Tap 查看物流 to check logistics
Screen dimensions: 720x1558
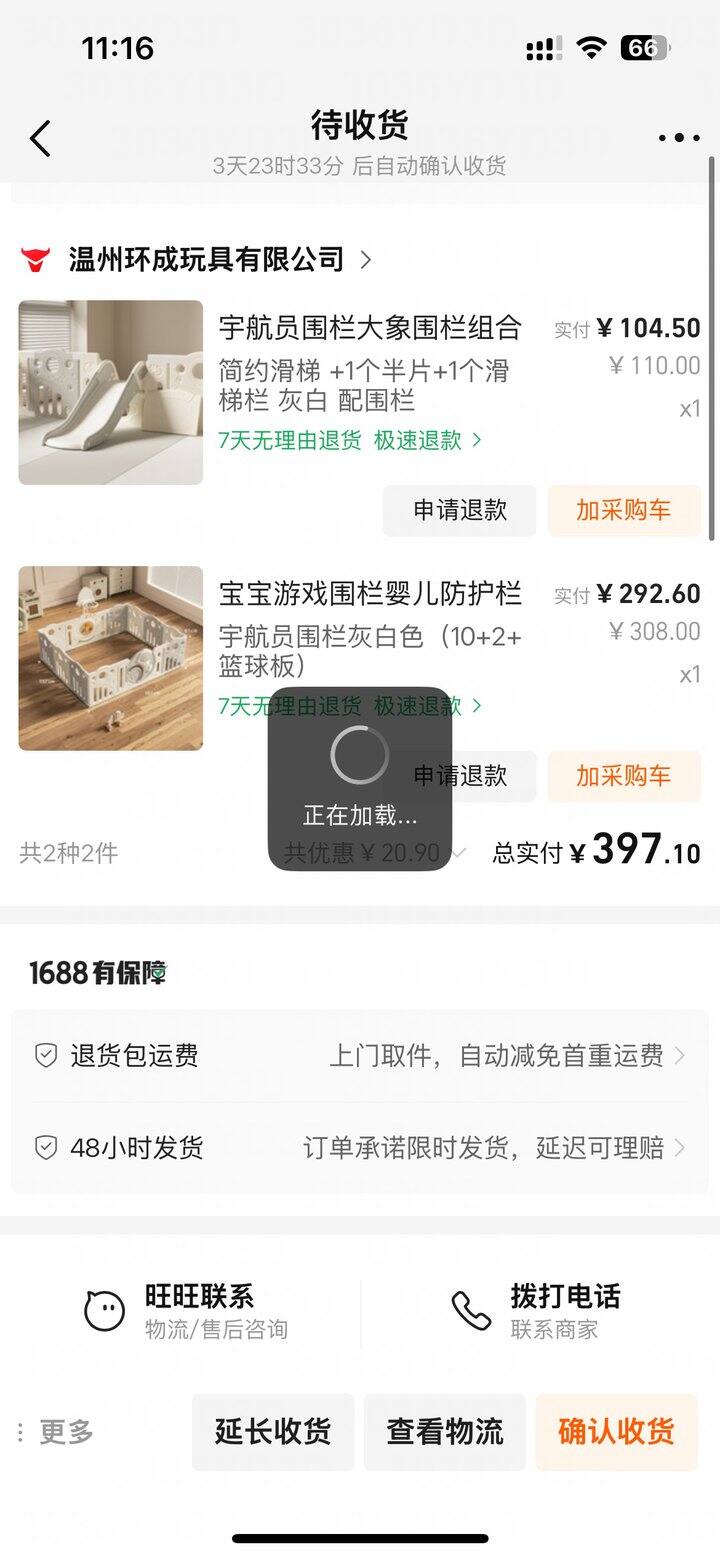[444, 1432]
